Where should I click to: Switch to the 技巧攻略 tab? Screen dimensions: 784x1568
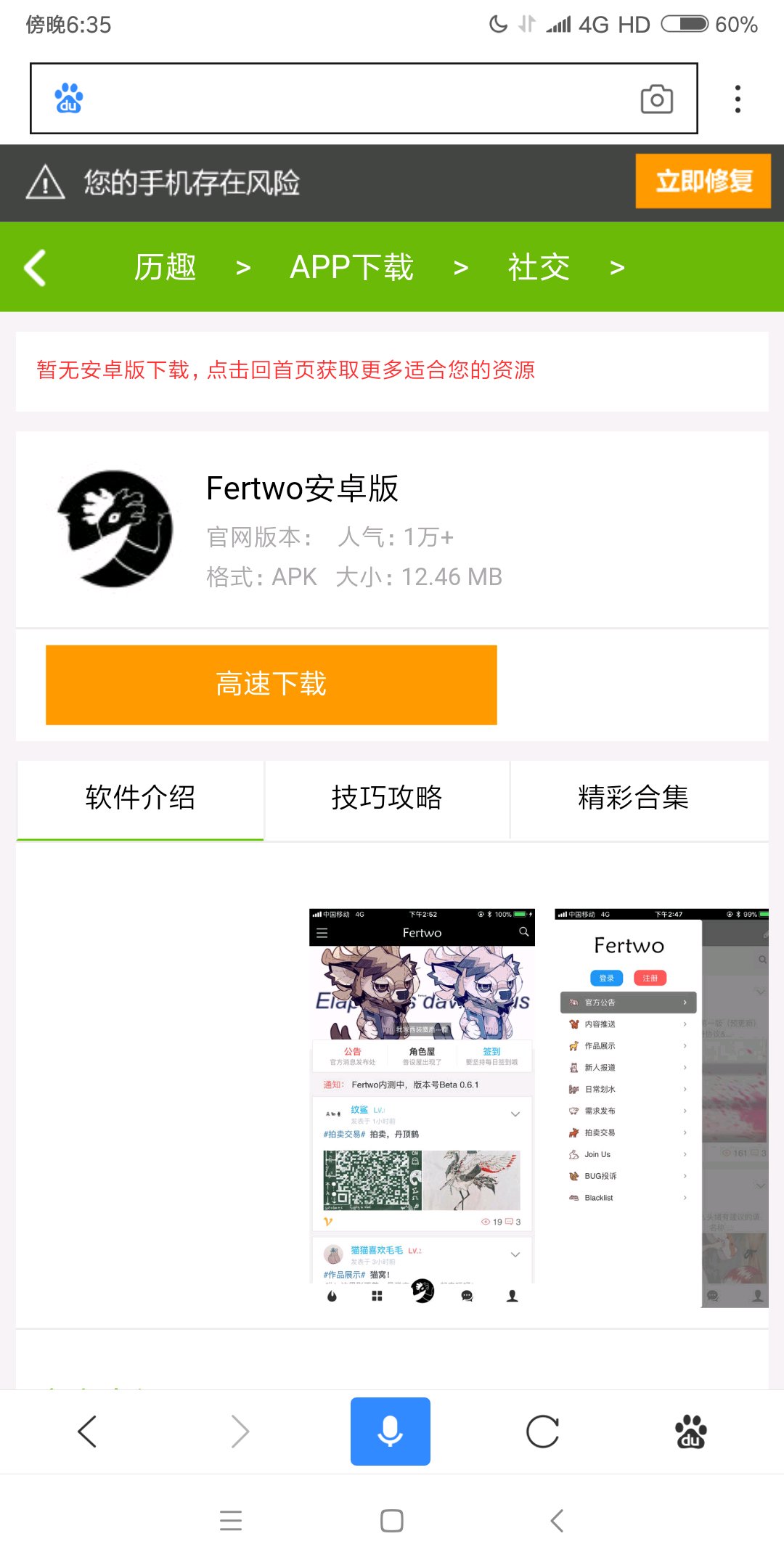(387, 798)
